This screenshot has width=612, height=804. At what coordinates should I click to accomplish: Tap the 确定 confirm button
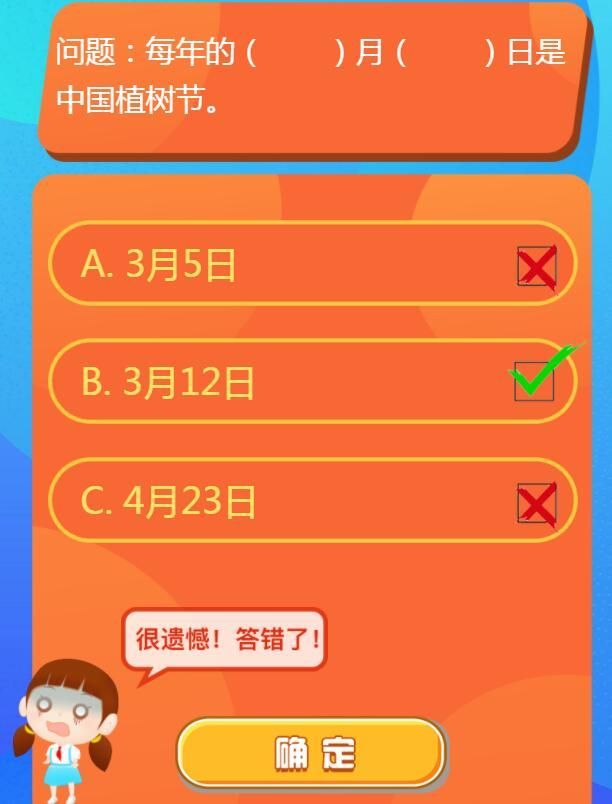[312, 753]
